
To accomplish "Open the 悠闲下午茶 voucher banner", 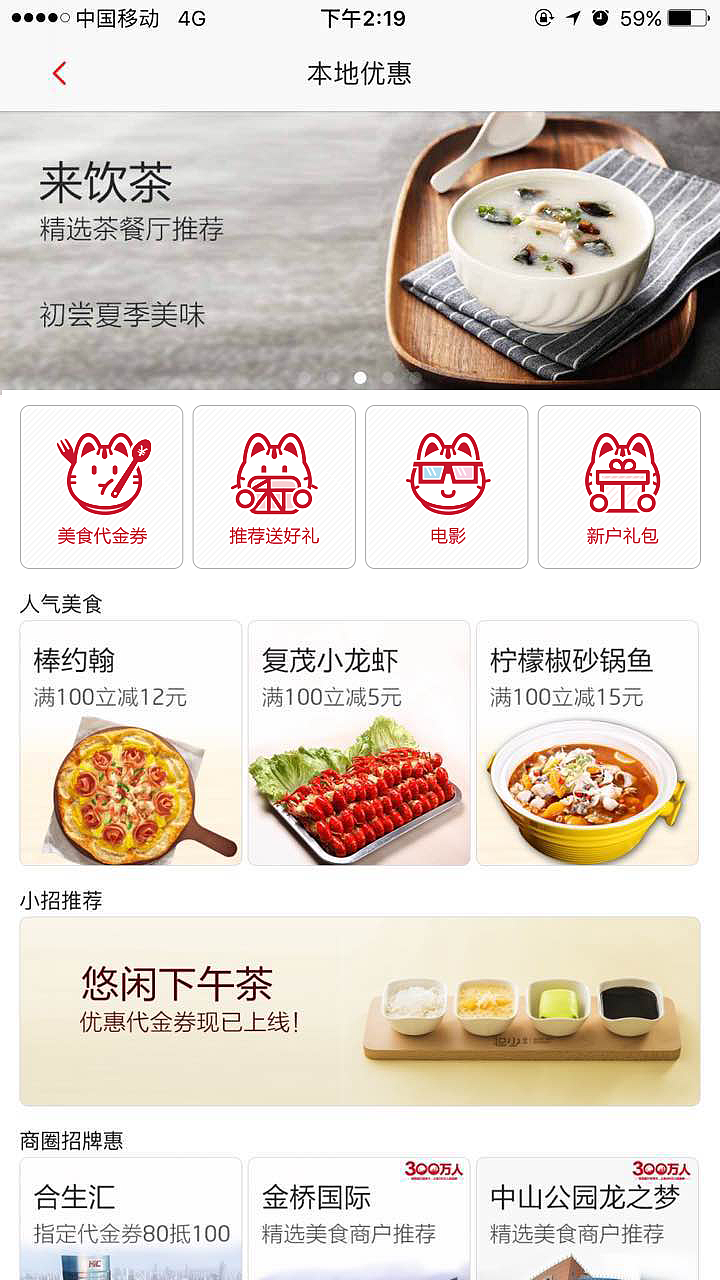I will pyautogui.click(x=360, y=1011).
